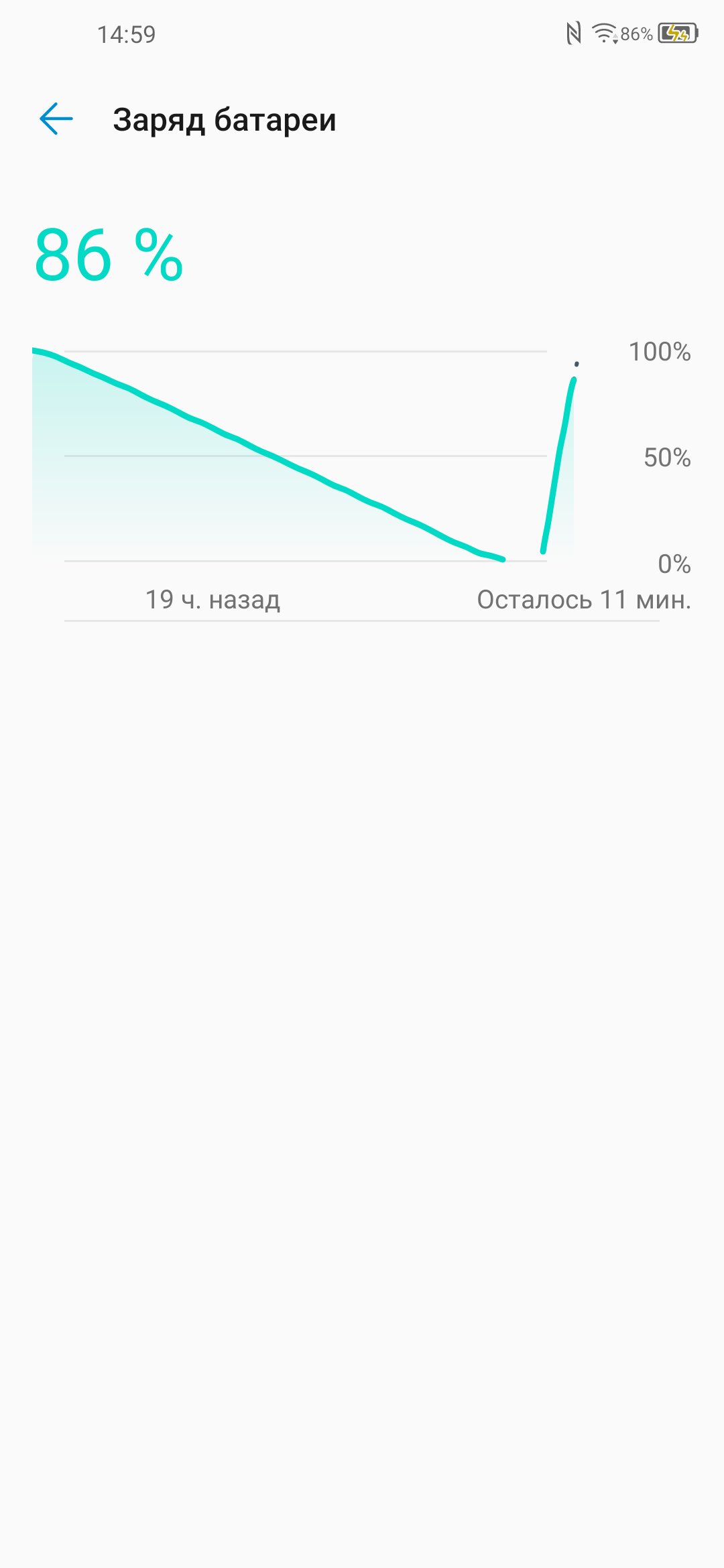Go back from the battery charge screen
The width and height of the screenshot is (724, 1568).
click(x=56, y=119)
